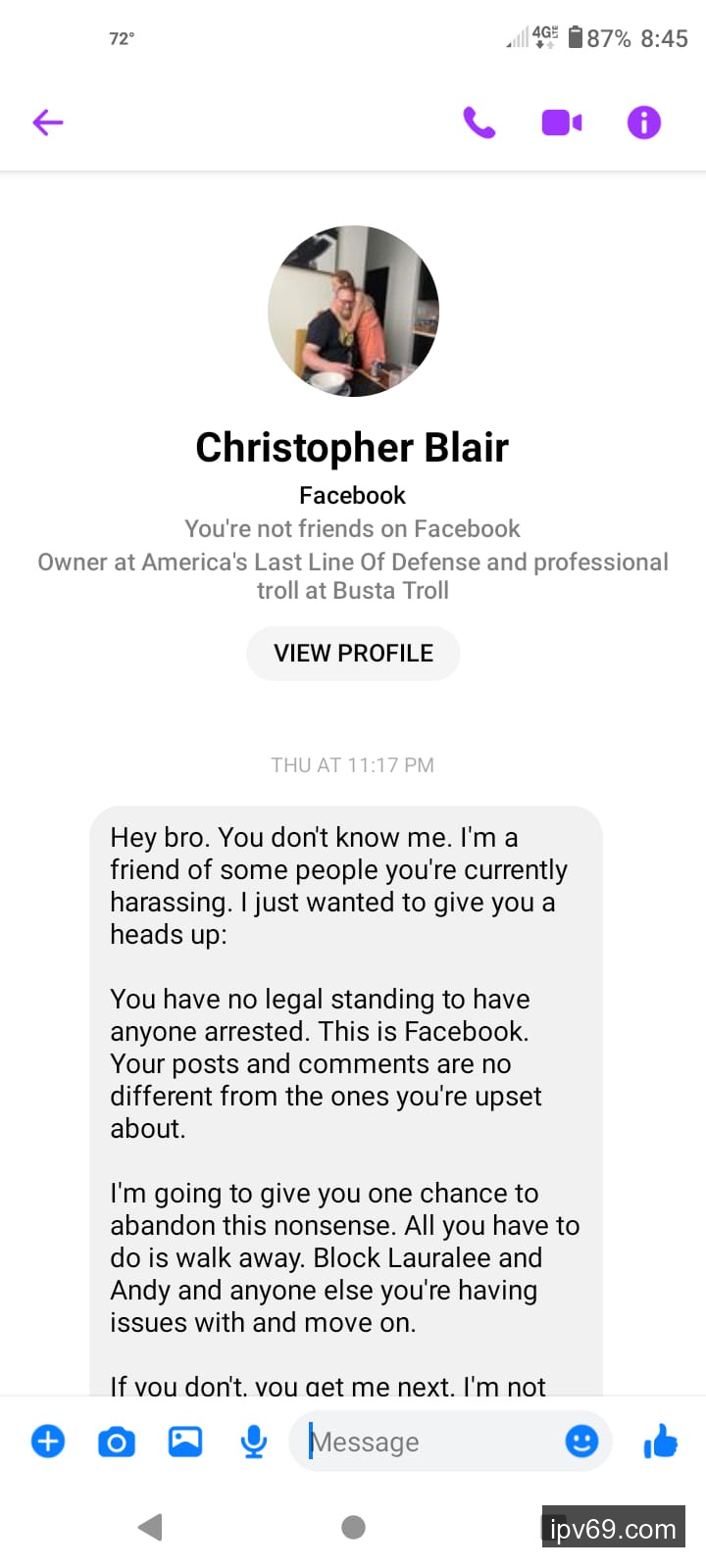
Task: Send a thumbs-up like
Action: click(660, 1442)
